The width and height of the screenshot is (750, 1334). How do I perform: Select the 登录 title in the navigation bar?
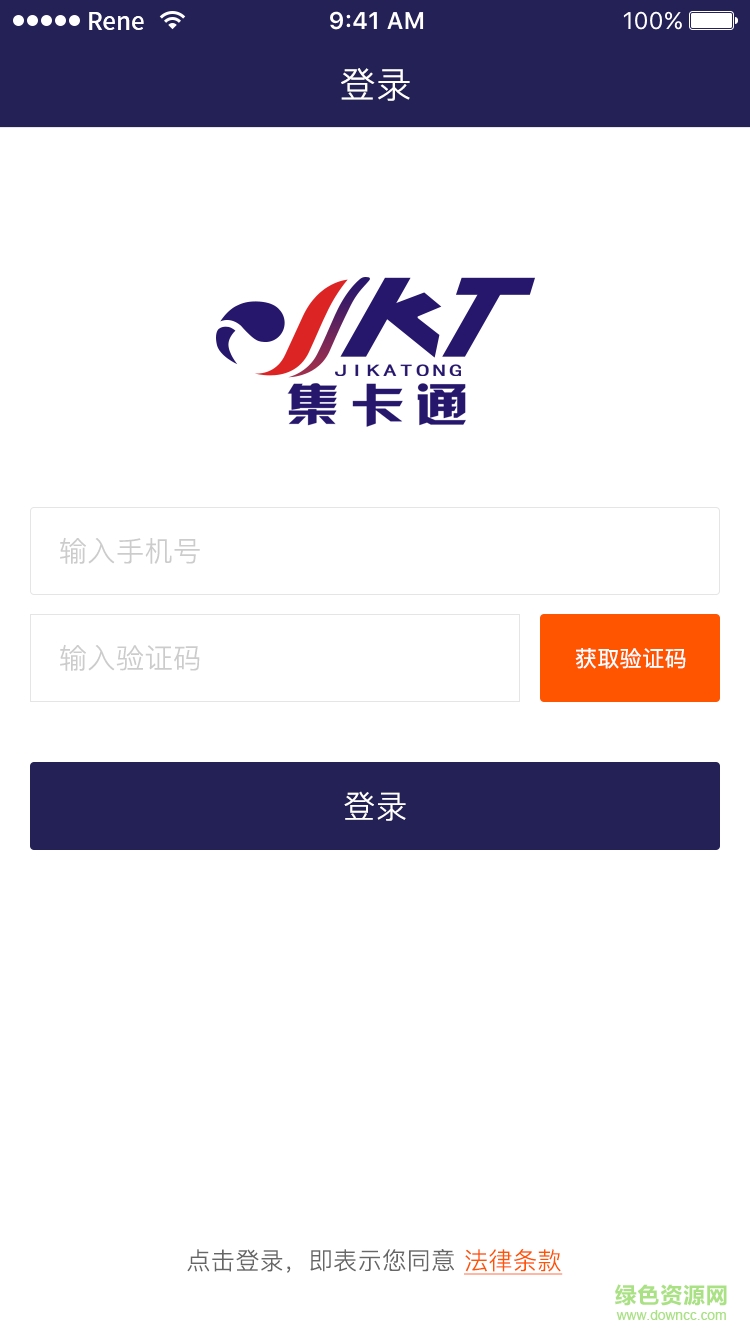375,86
